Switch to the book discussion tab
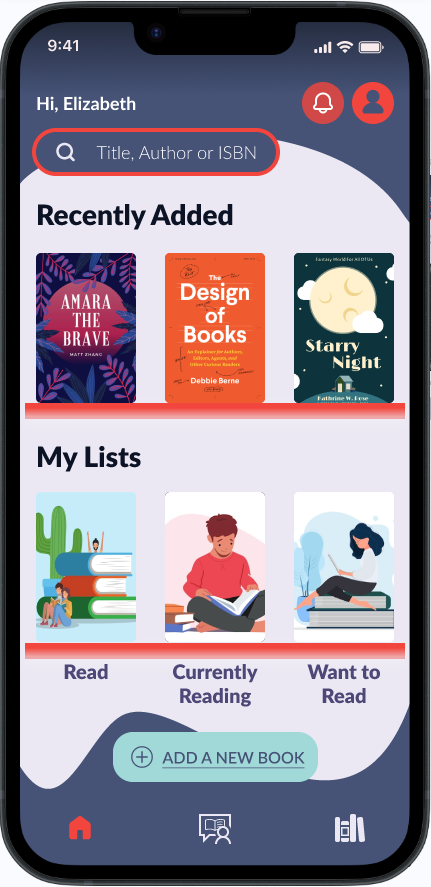Image resolution: width=431 pixels, height=887 pixels. pos(215,829)
